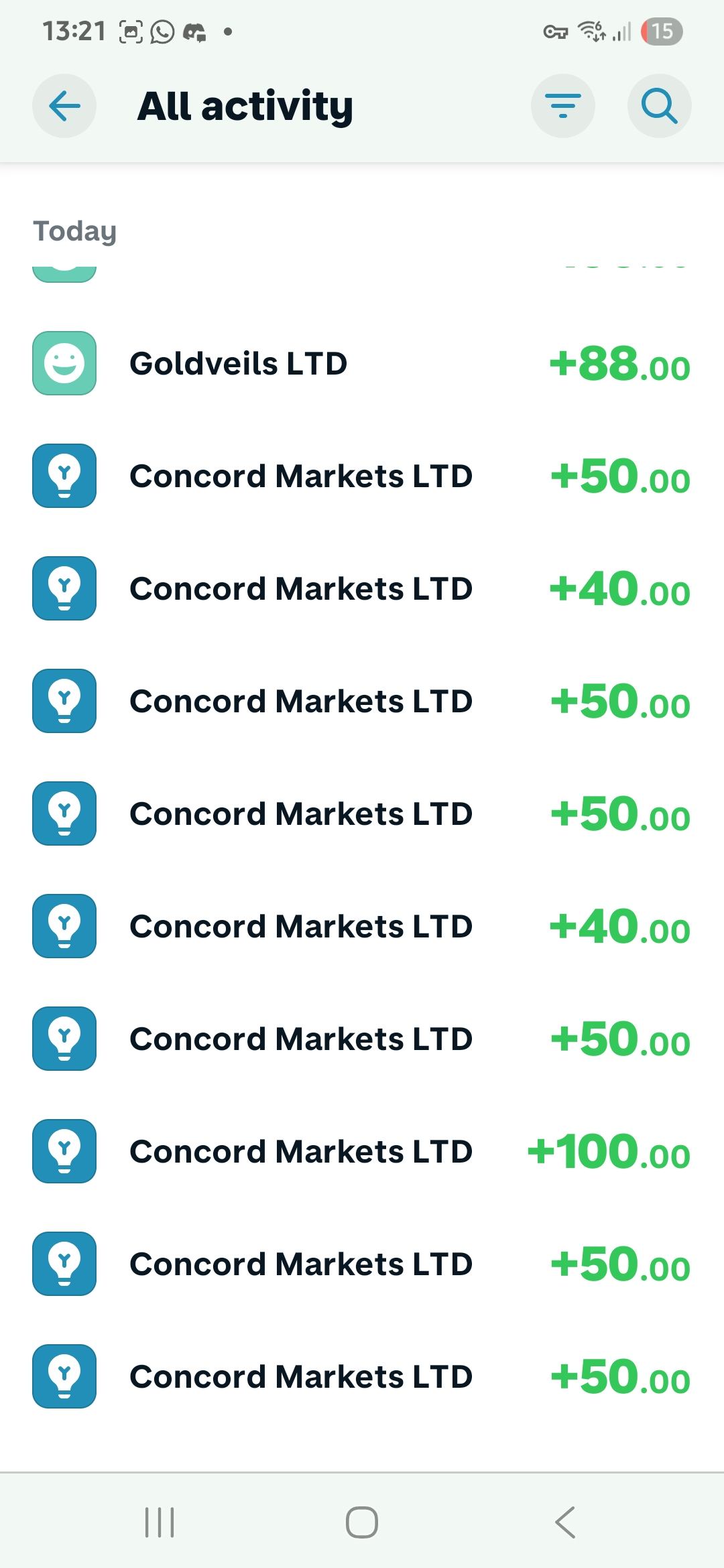Open the Goldveils LTD +88.00 transaction
Viewport: 724px width, 1568px height.
pos(362,364)
